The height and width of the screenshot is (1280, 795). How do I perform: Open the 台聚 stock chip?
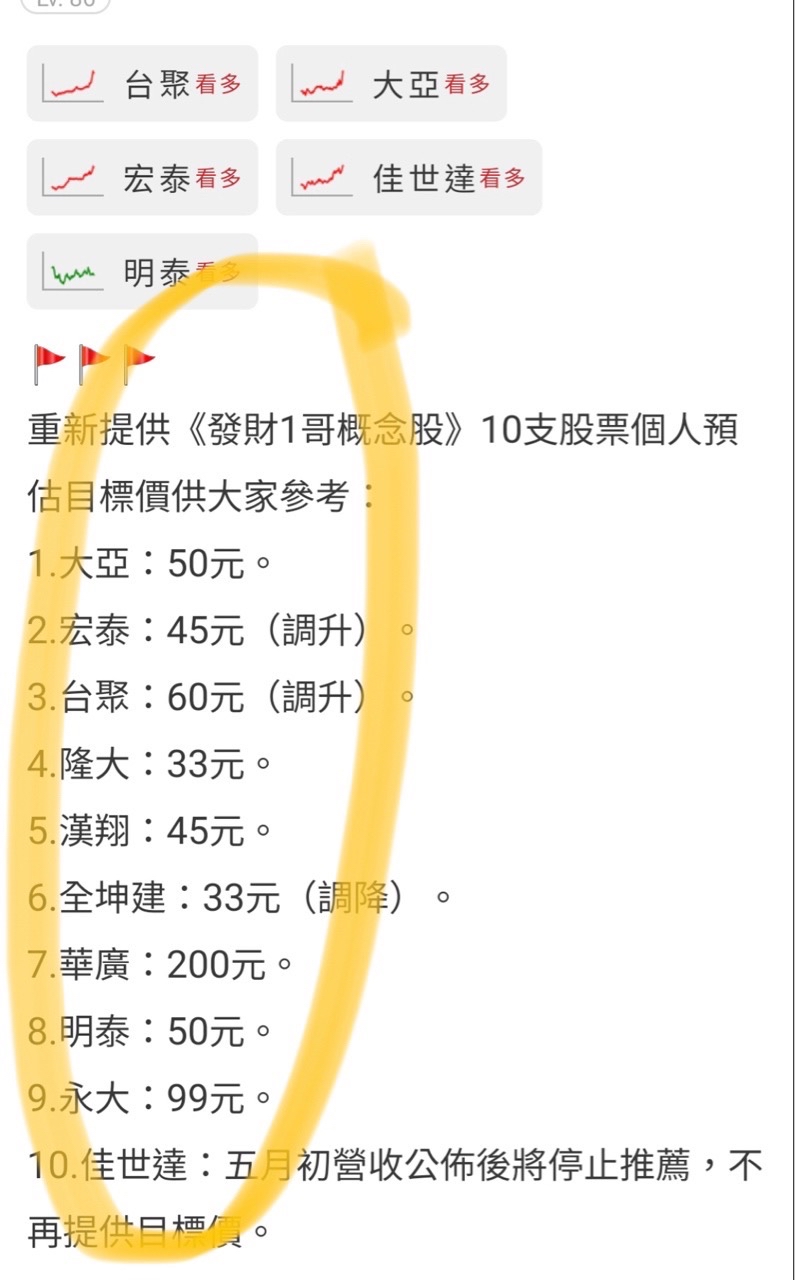point(142,84)
